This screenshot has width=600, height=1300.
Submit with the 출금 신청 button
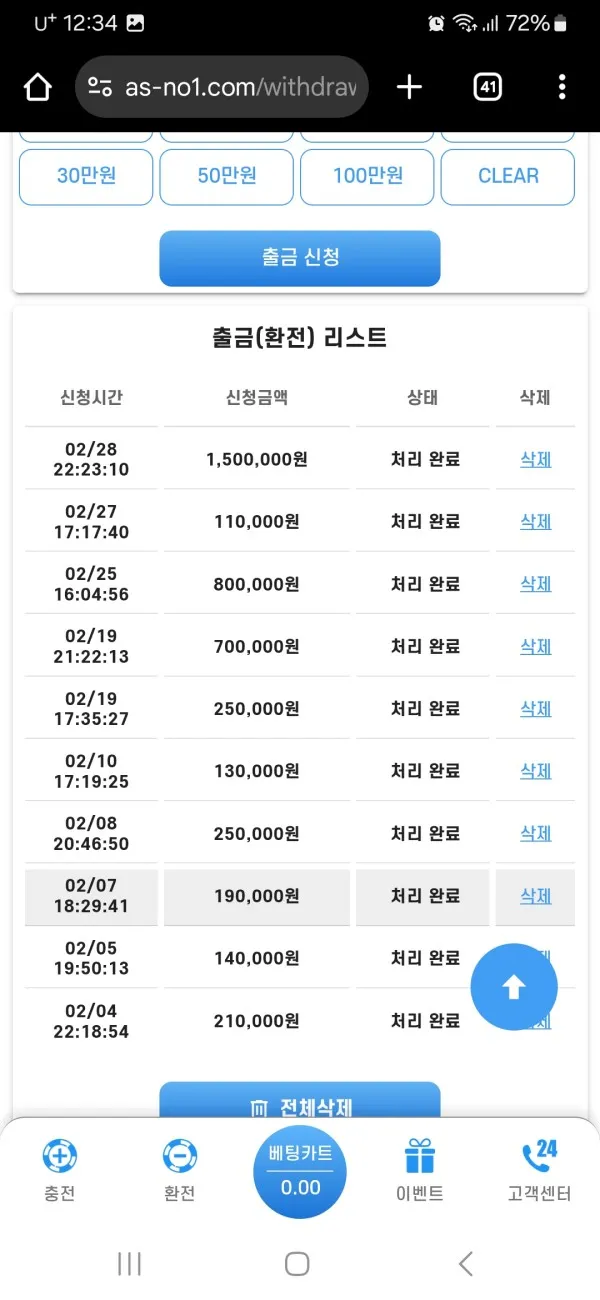pos(300,258)
